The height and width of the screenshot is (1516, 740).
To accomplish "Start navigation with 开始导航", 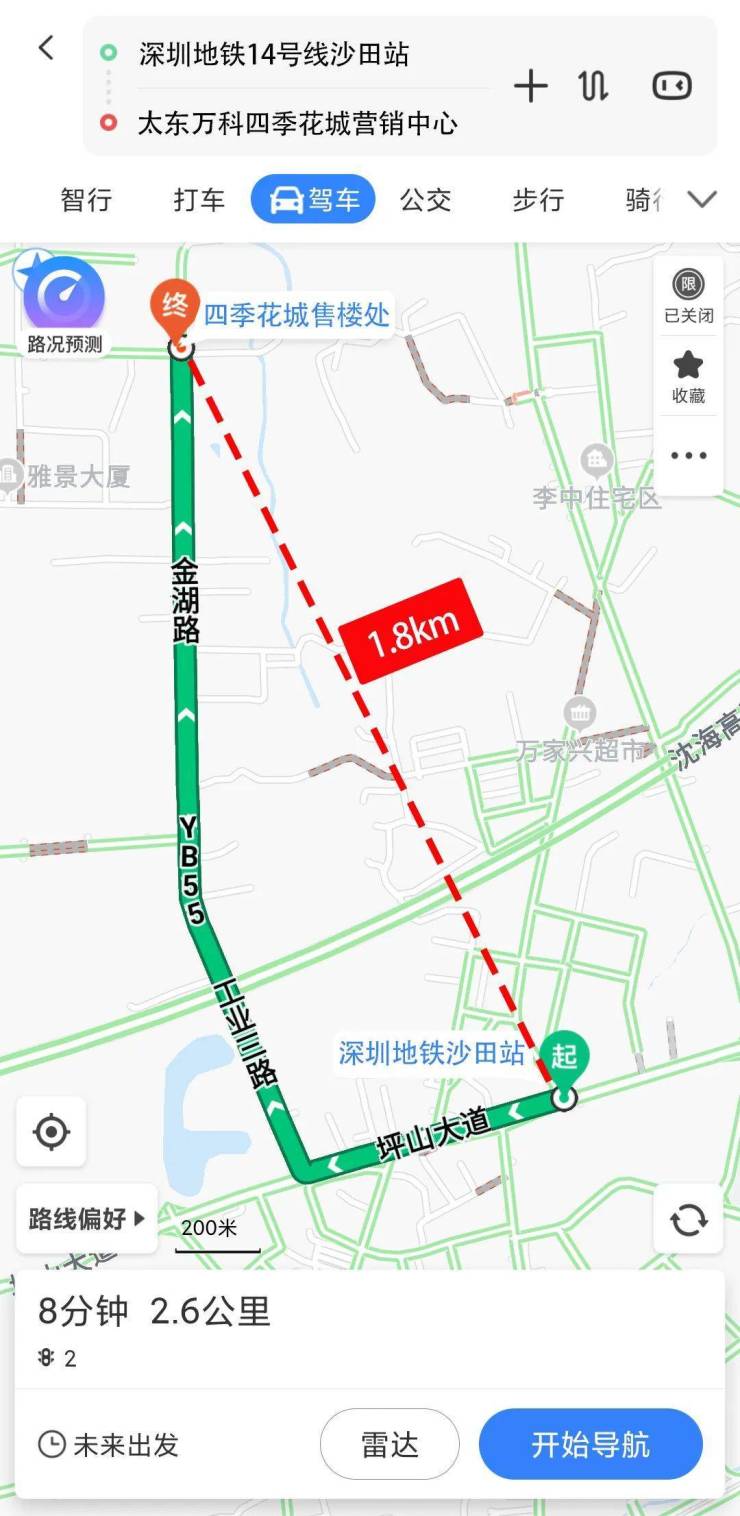I will pos(591,1444).
